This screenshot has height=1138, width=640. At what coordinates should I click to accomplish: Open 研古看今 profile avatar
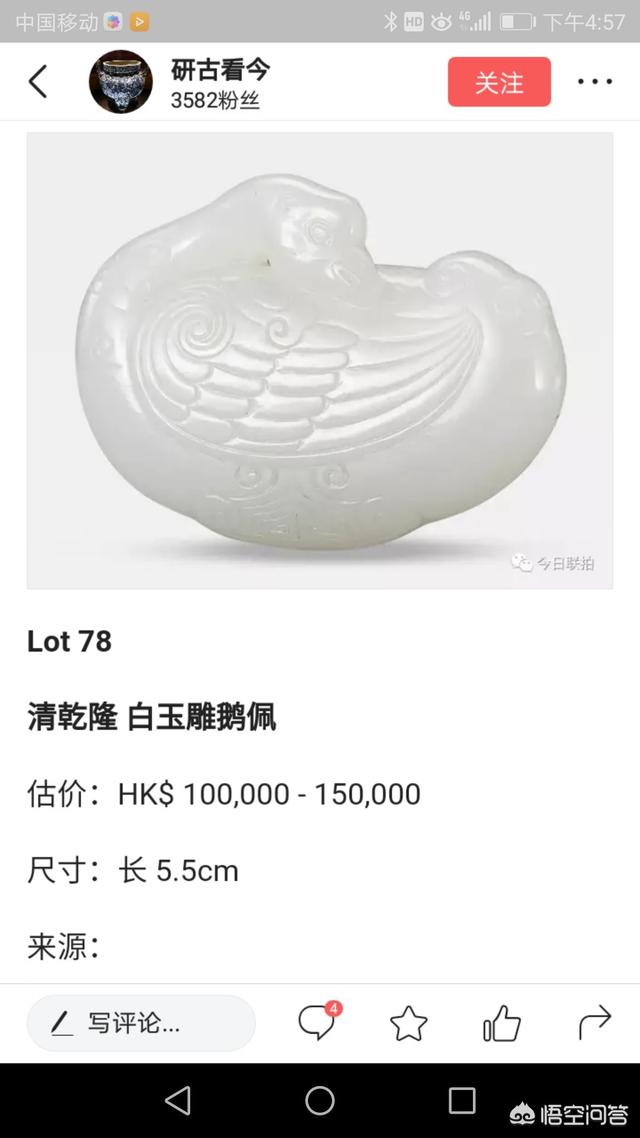coord(120,82)
